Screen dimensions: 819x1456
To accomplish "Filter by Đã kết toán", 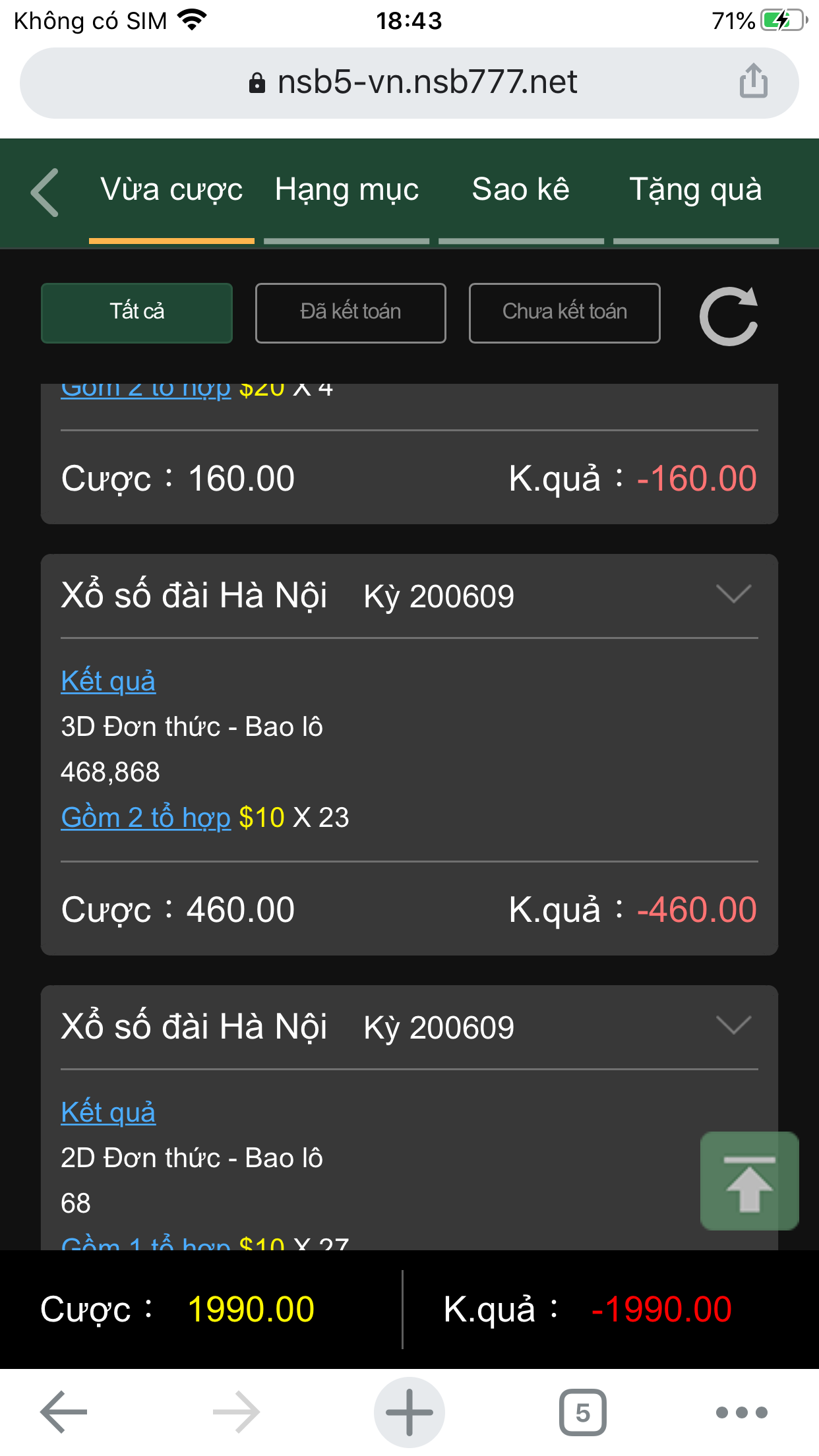I will click(351, 313).
